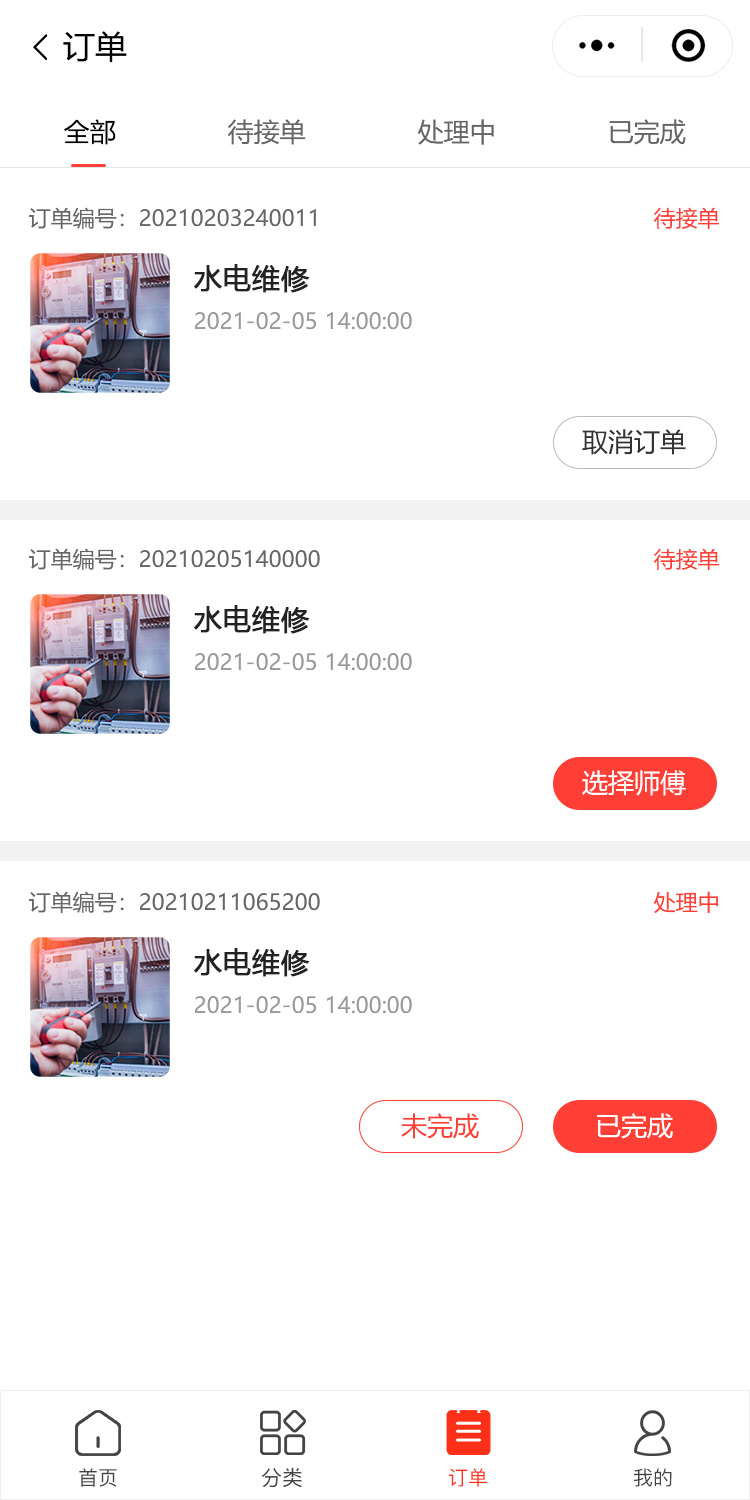Open the mini program more options menu
The width and height of the screenshot is (750, 1500).
[x=597, y=46]
